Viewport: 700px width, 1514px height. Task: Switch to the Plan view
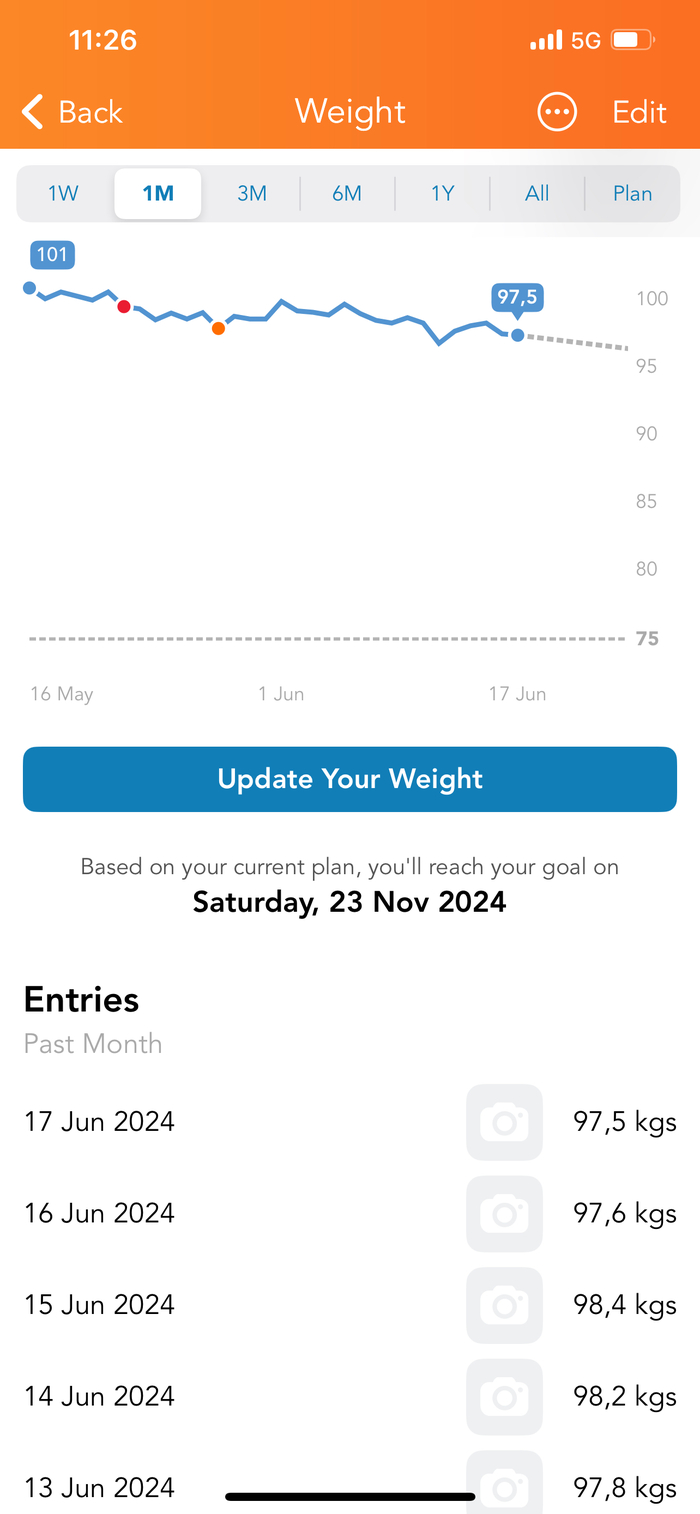click(632, 194)
